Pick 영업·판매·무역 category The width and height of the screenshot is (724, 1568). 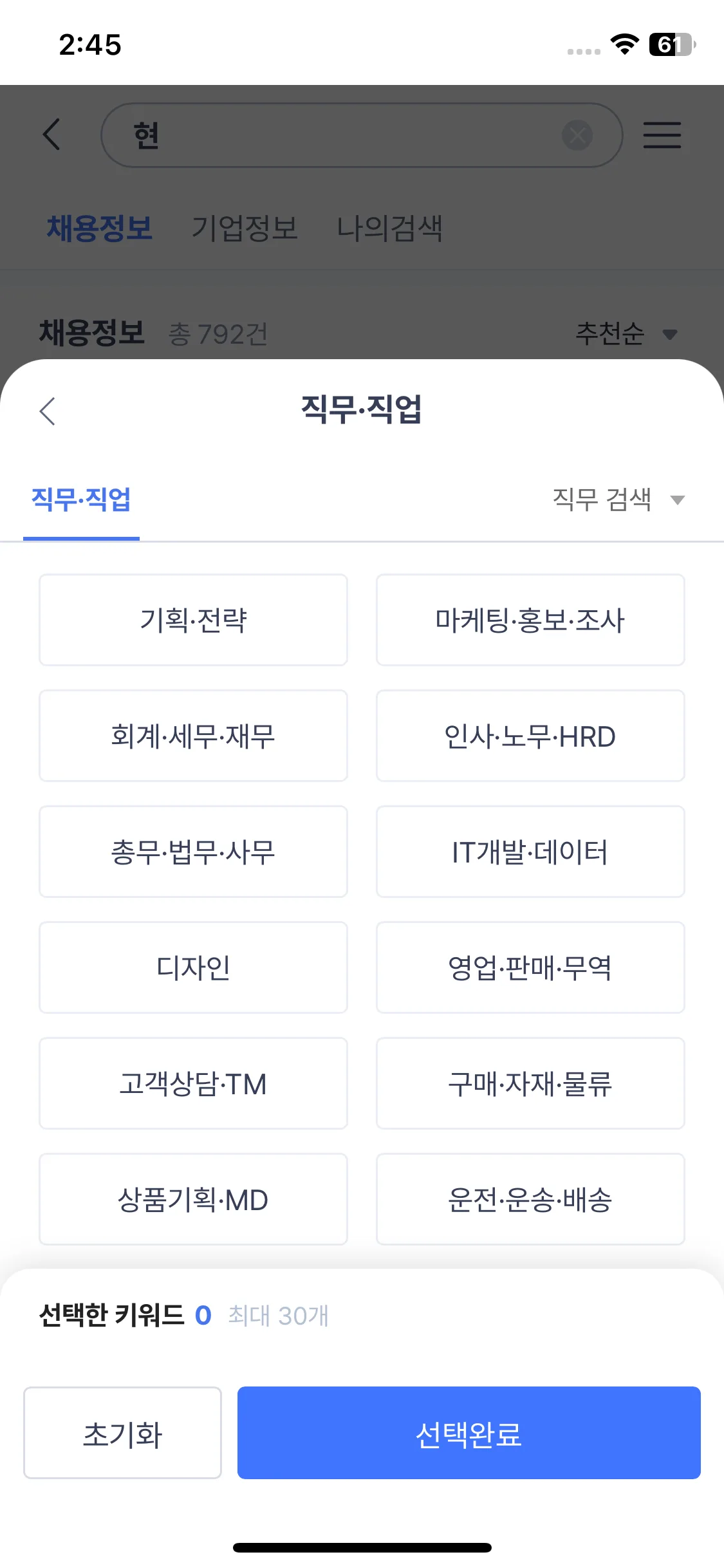click(x=530, y=967)
